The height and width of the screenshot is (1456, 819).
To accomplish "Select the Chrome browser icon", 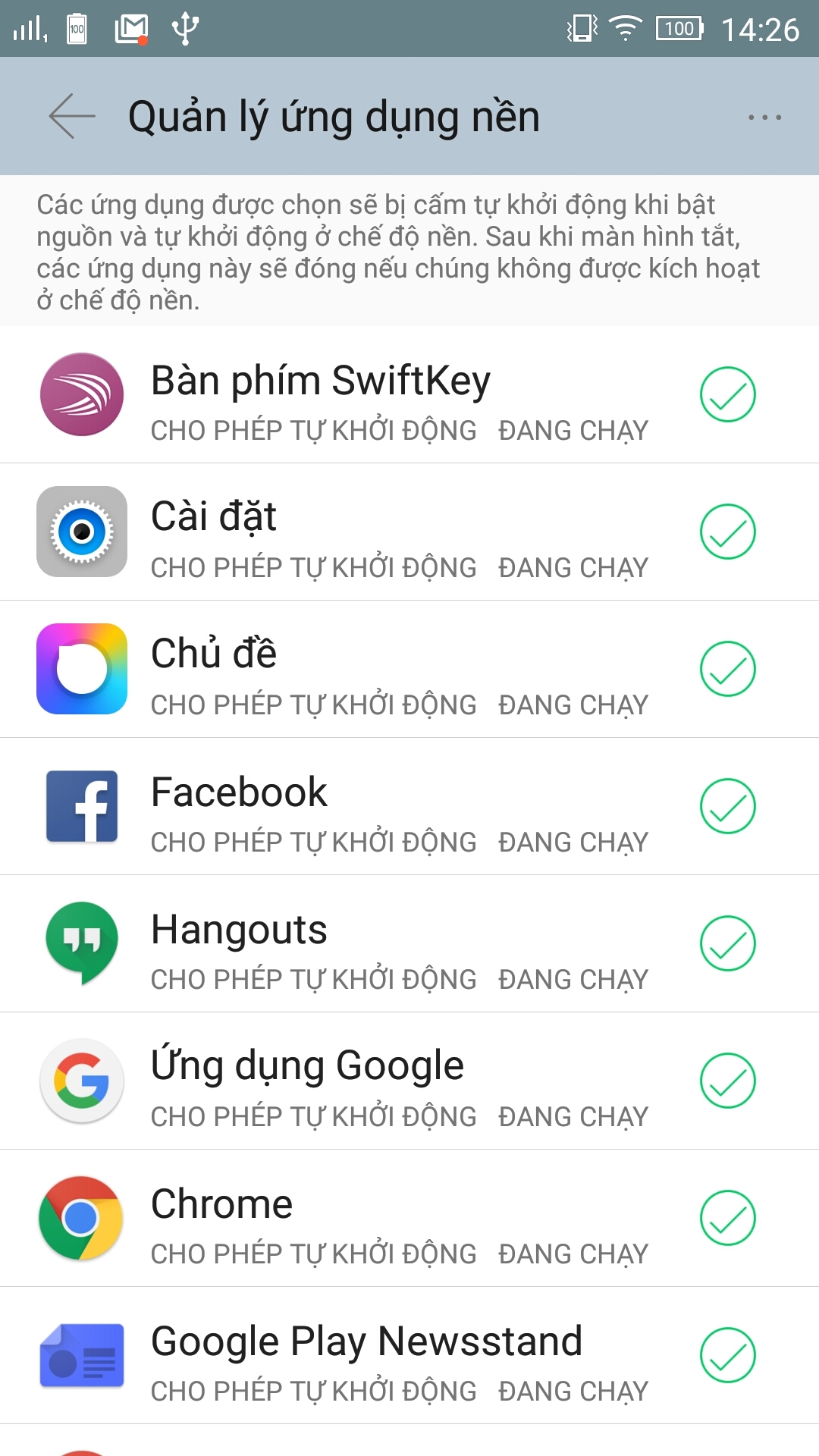I will (x=81, y=1218).
